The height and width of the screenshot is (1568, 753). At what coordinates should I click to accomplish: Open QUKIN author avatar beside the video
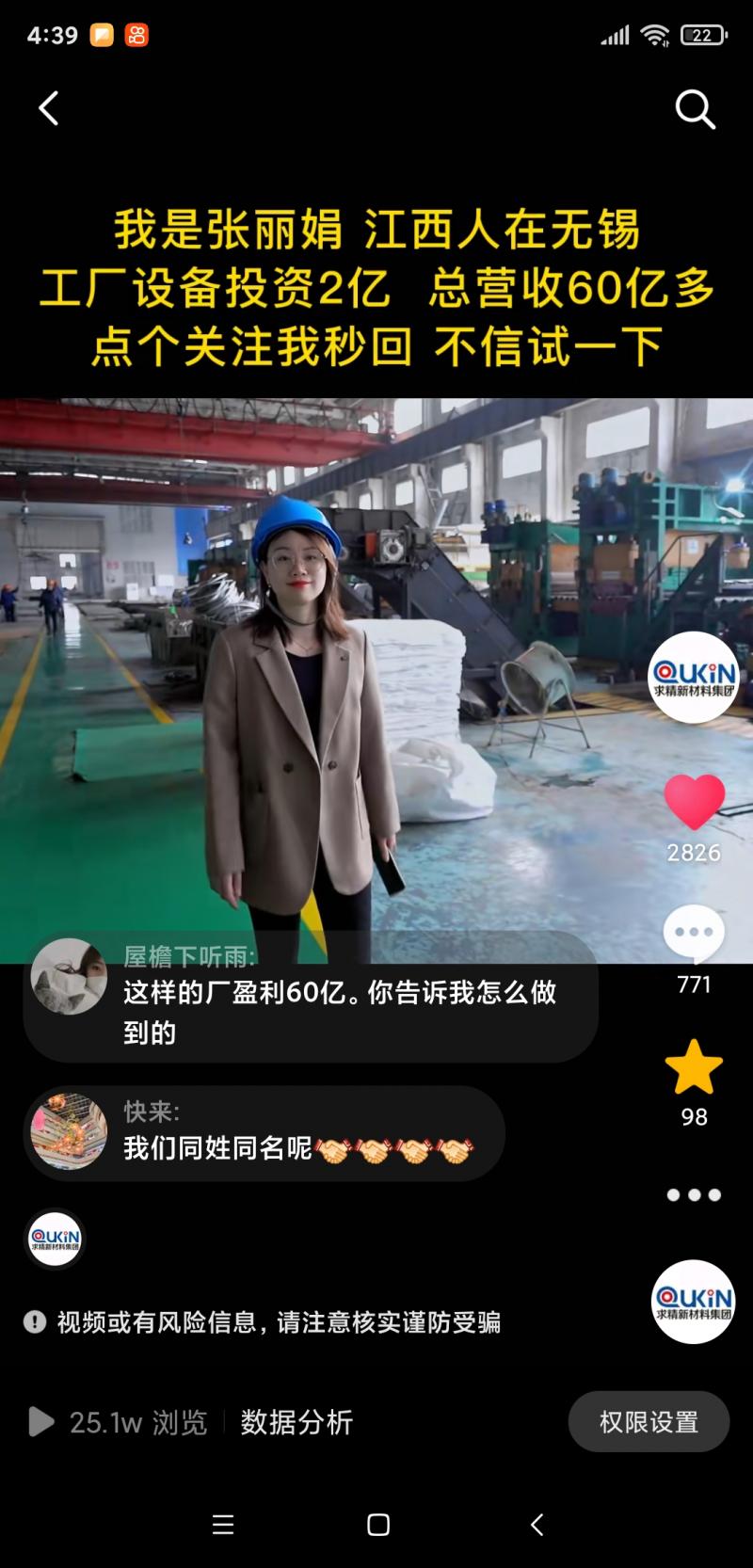tap(694, 677)
